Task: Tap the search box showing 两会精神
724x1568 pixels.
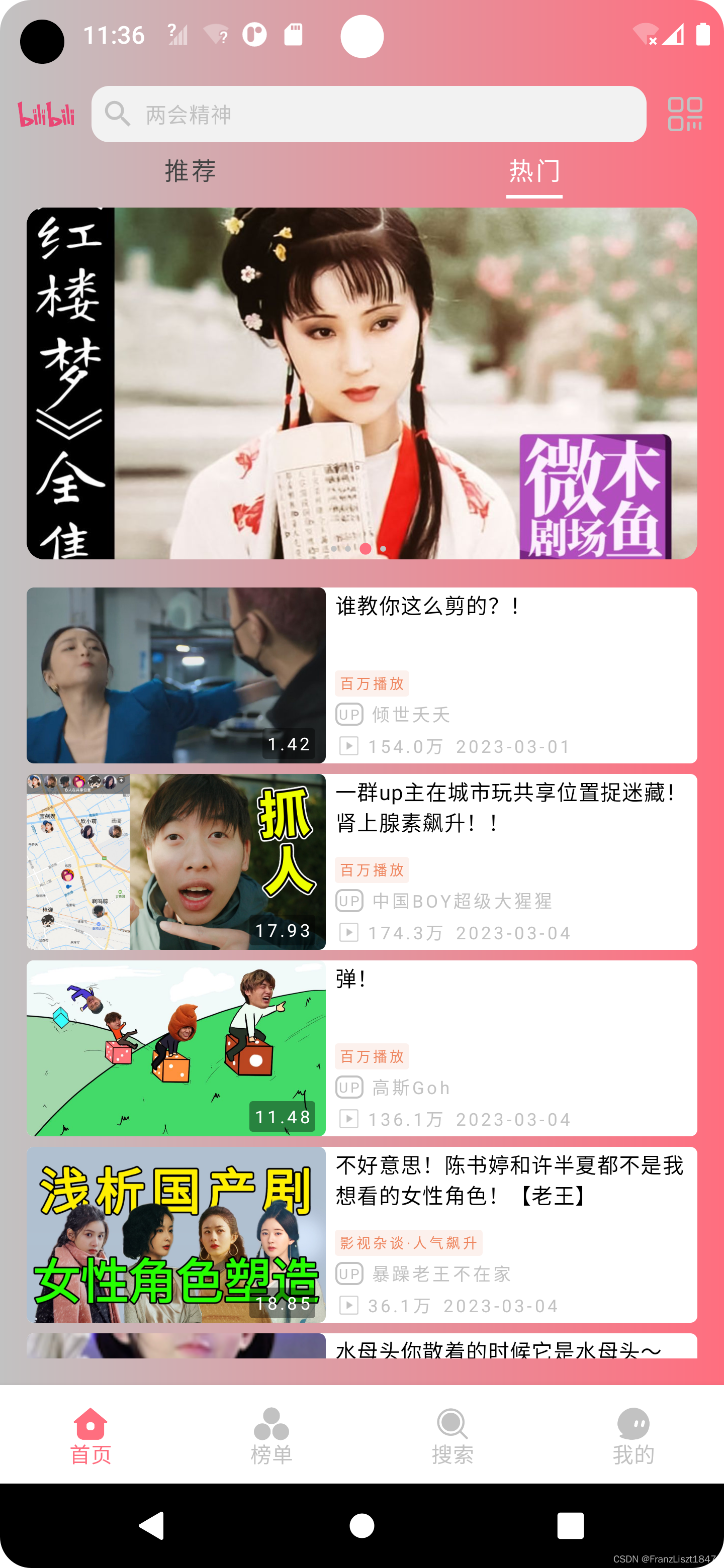Action: click(369, 114)
